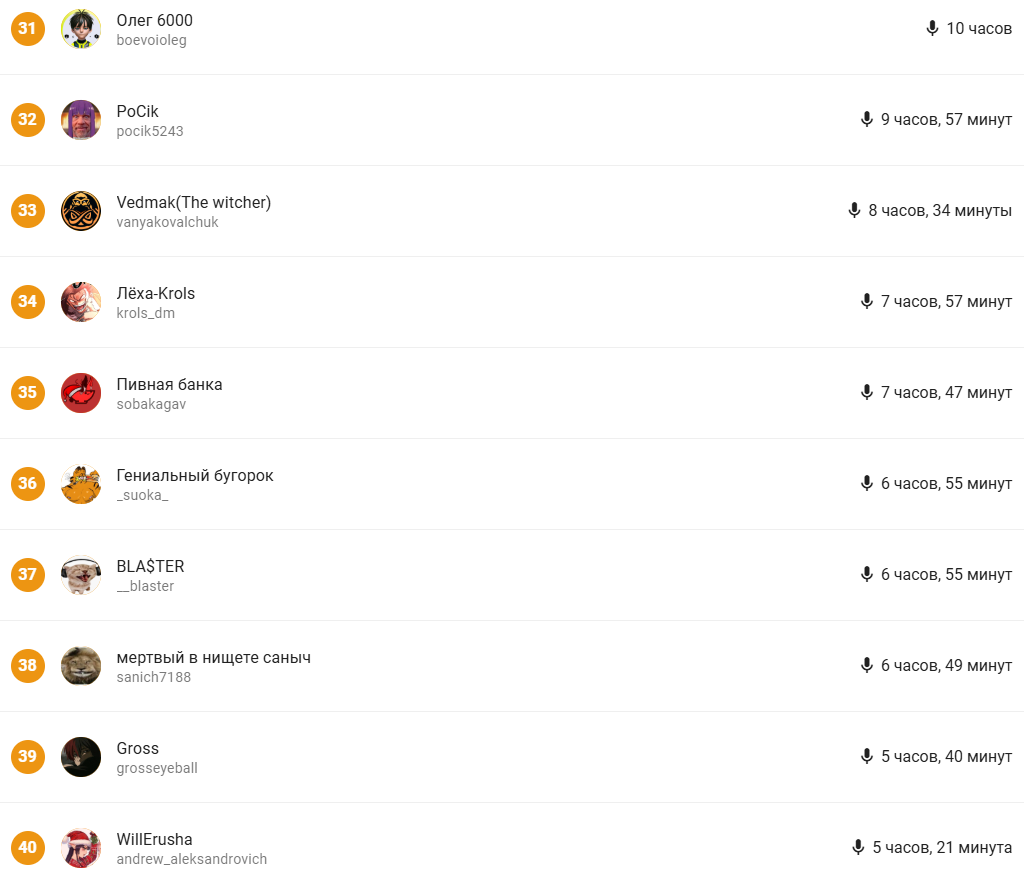
Task: Open мертвый в нищете саныч row
Action: (x=213, y=658)
